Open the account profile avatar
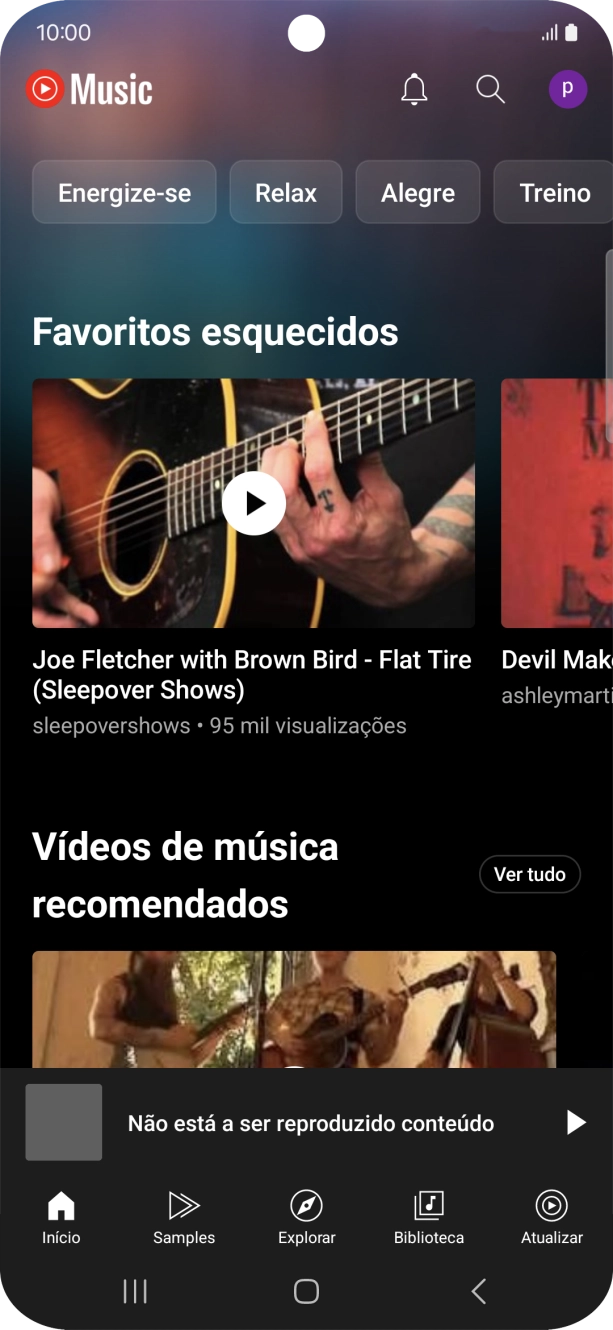This screenshot has height=1330, width=613. pyautogui.click(x=567, y=90)
